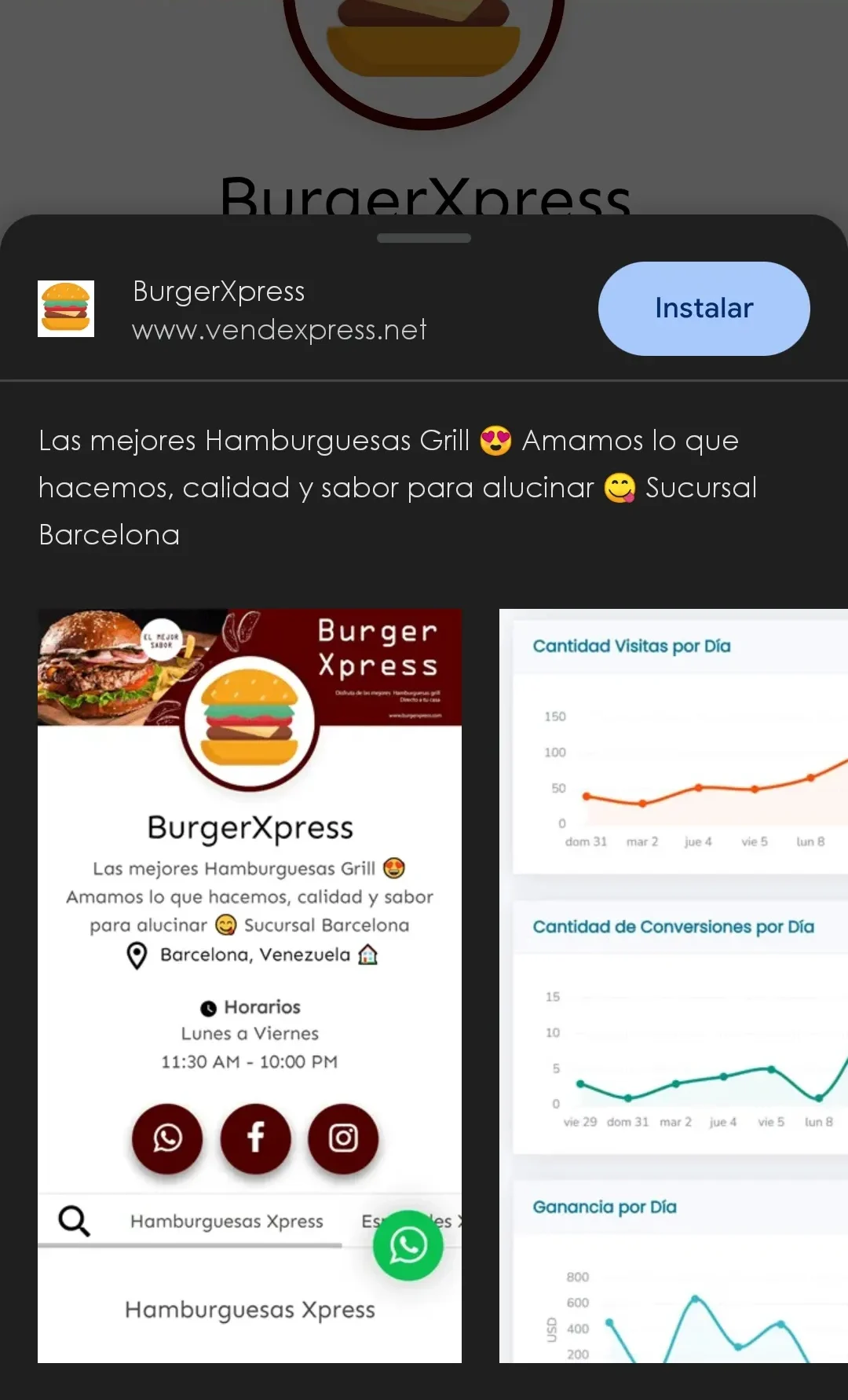Open the Instagram profile icon
The width and height of the screenshot is (848, 1400).
coord(343,1139)
